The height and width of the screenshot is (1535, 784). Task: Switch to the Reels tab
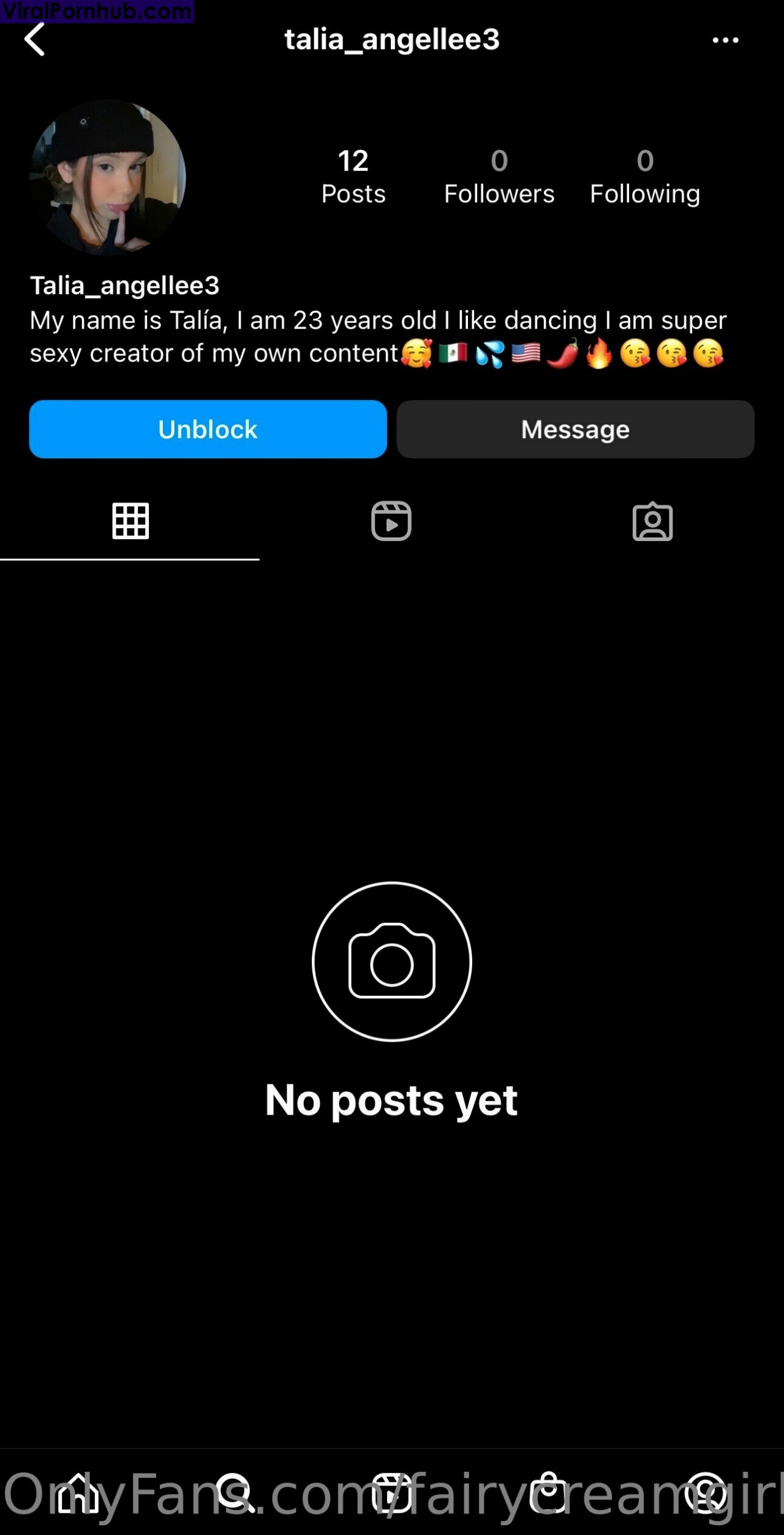[x=391, y=521]
